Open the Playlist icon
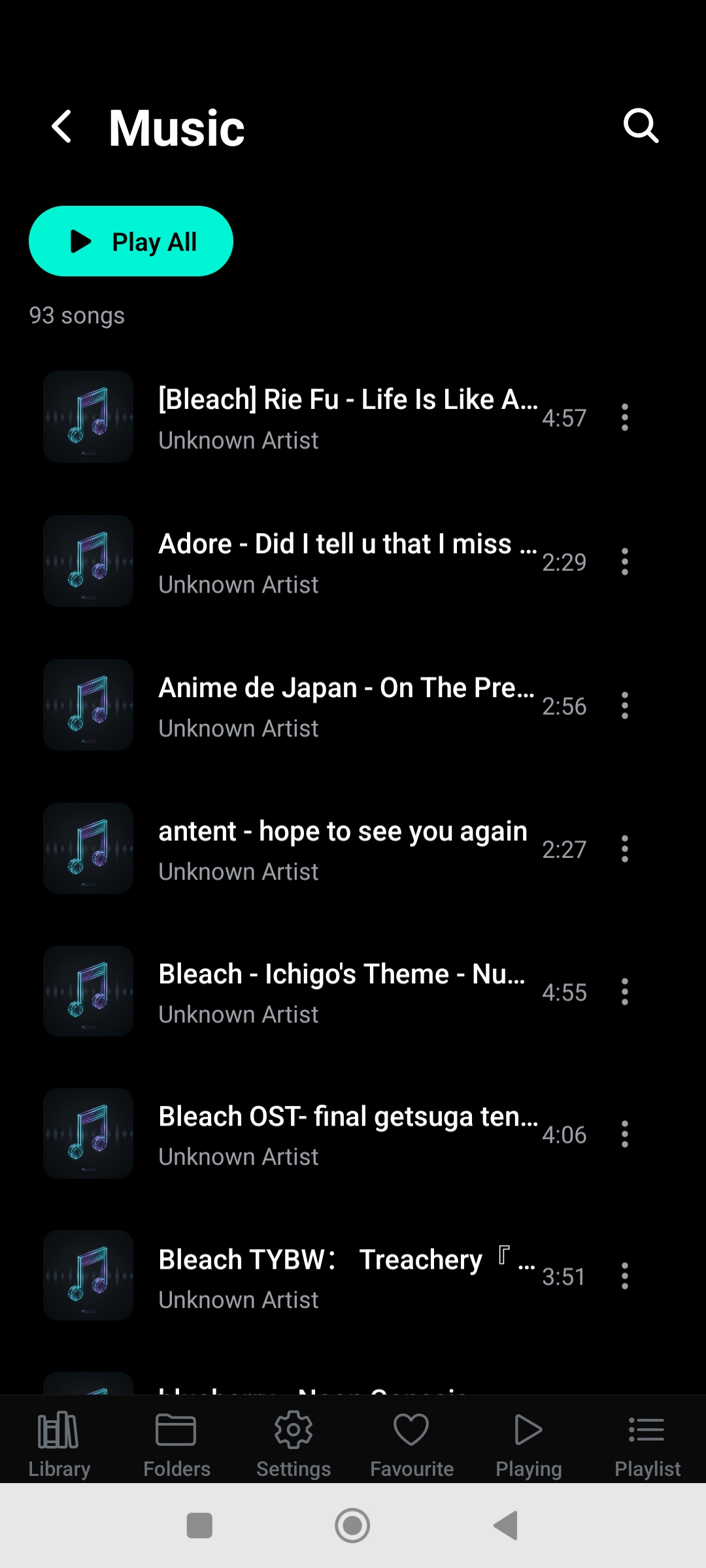Image resolution: width=706 pixels, height=1568 pixels. coord(647,1441)
